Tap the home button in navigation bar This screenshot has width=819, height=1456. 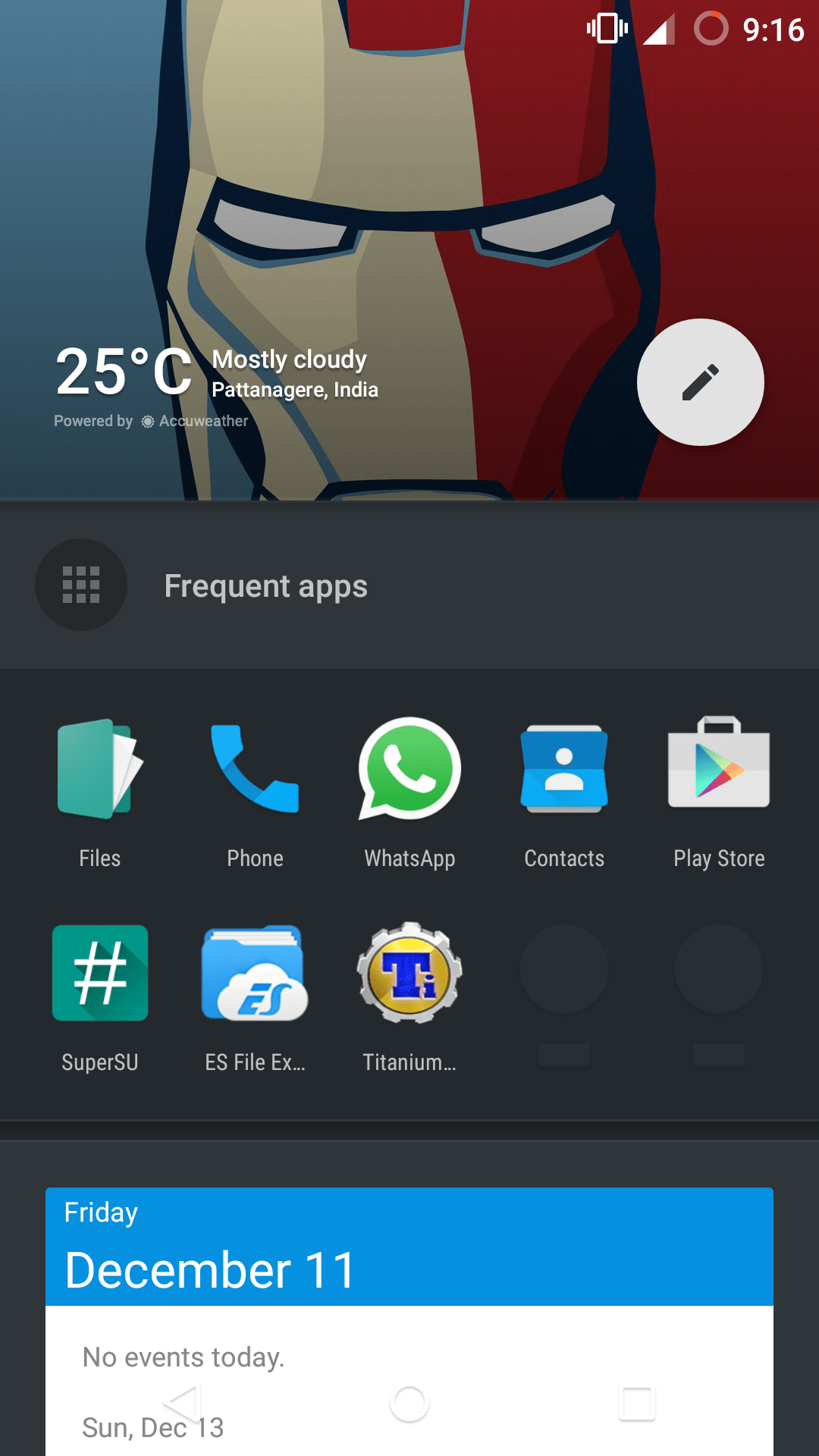tap(409, 1403)
